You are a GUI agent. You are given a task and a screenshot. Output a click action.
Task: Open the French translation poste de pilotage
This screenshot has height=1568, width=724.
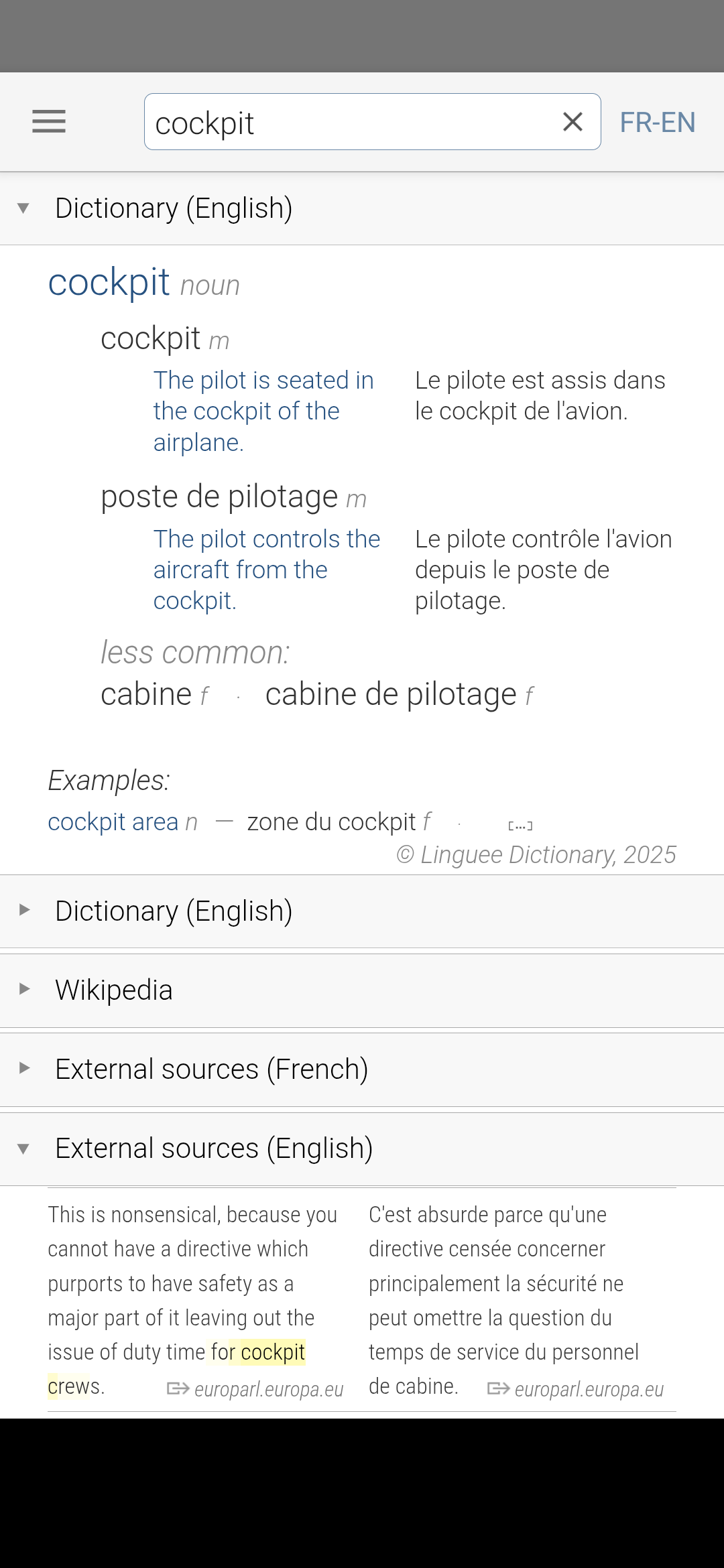pyautogui.click(x=219, y=497)
